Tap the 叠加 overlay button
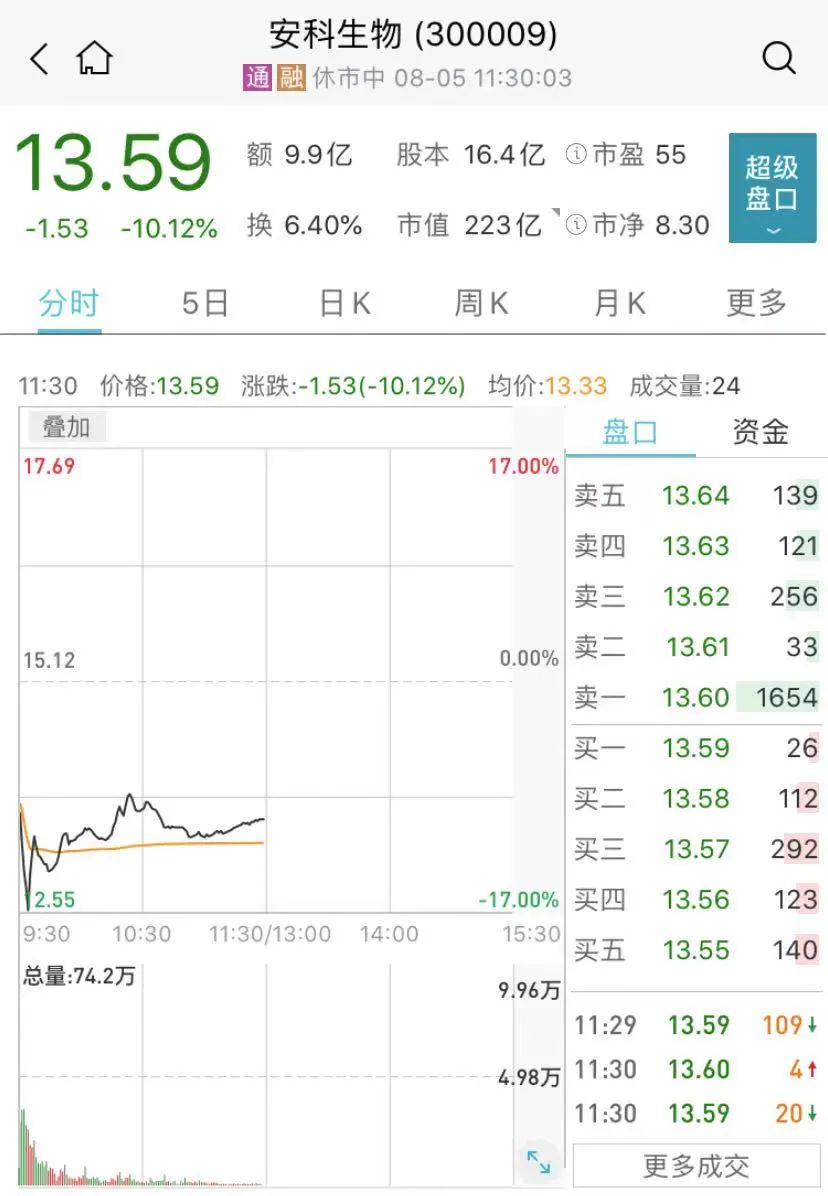The height and width of the screenshot is (1196, 828). tap(66, 428)
